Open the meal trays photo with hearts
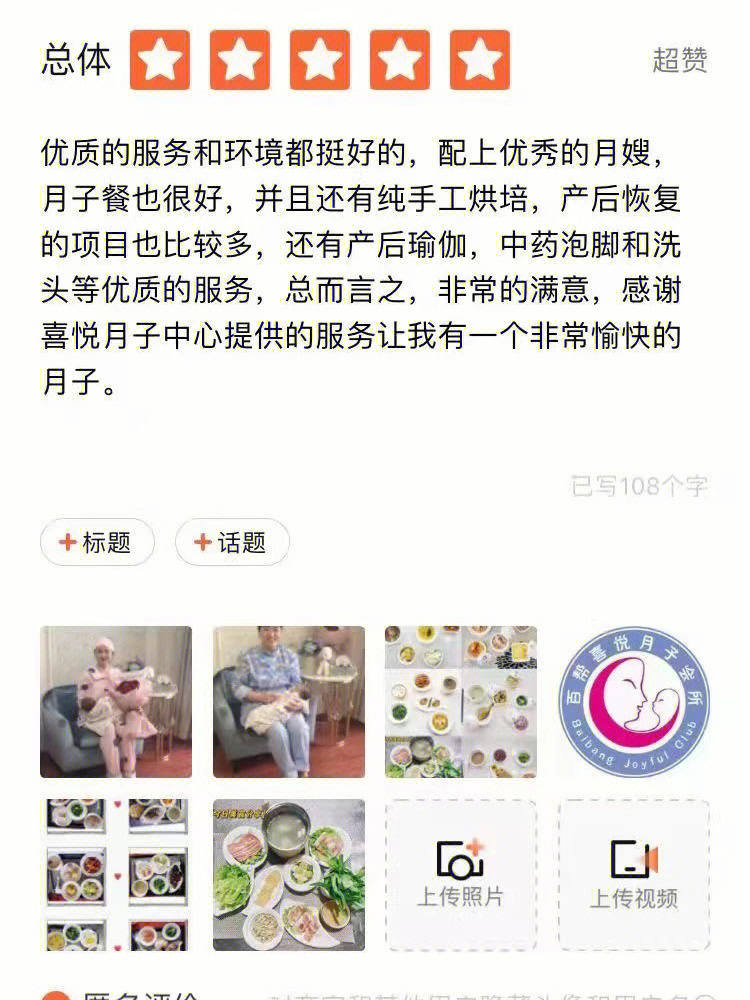Screen dimensions: 750x1000 point(116,874)
